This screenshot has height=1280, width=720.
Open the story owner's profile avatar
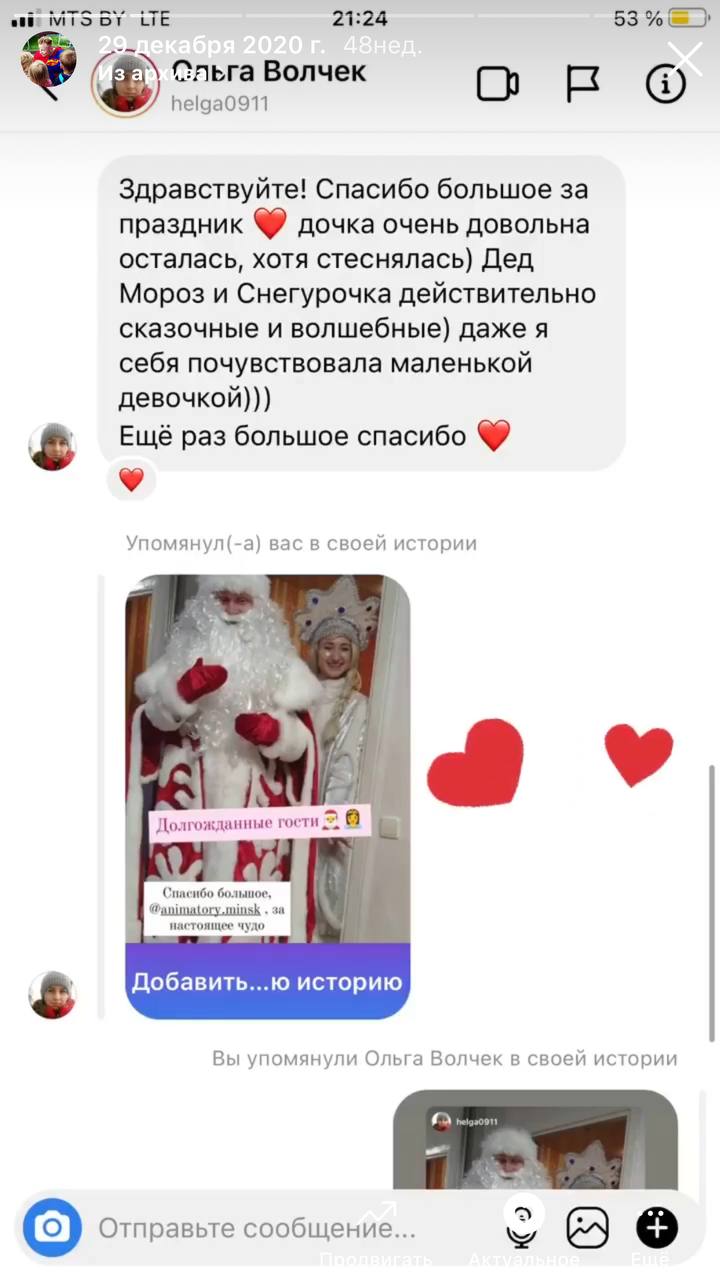pyautogui.click(x=49, y=59)
